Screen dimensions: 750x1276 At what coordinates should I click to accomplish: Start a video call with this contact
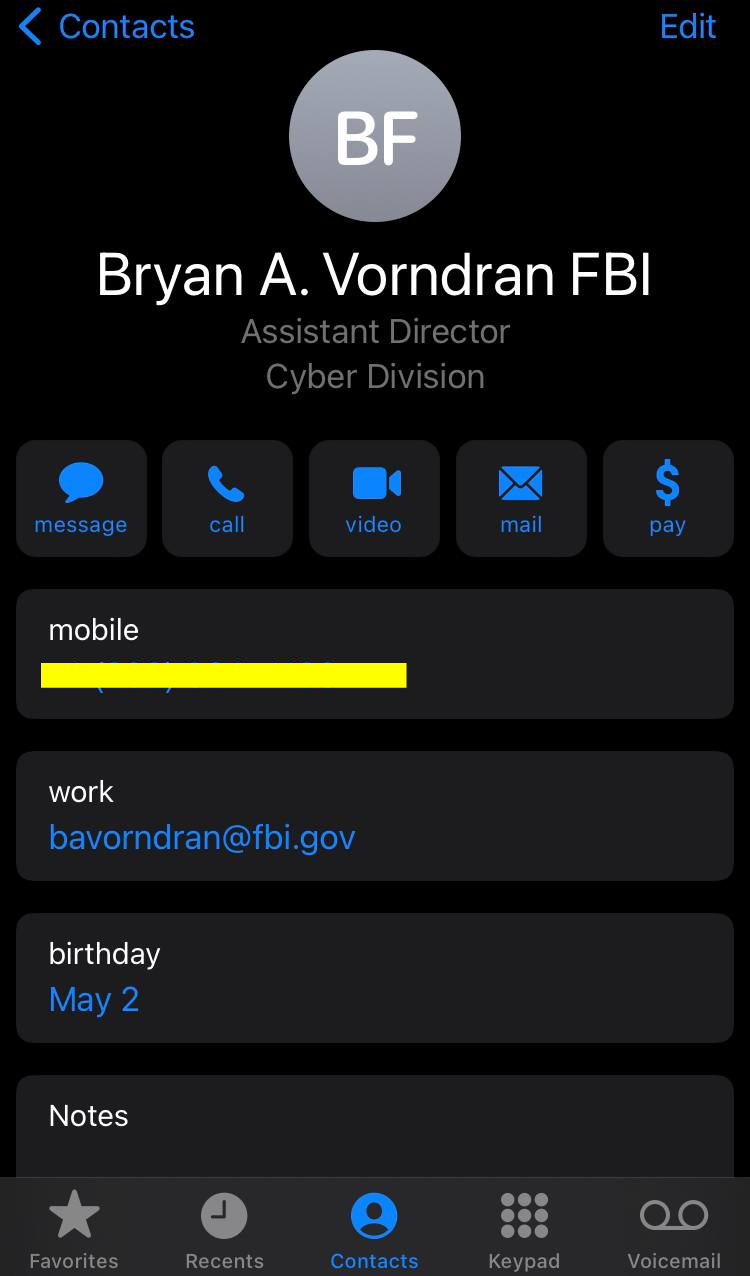click(374, 498)
